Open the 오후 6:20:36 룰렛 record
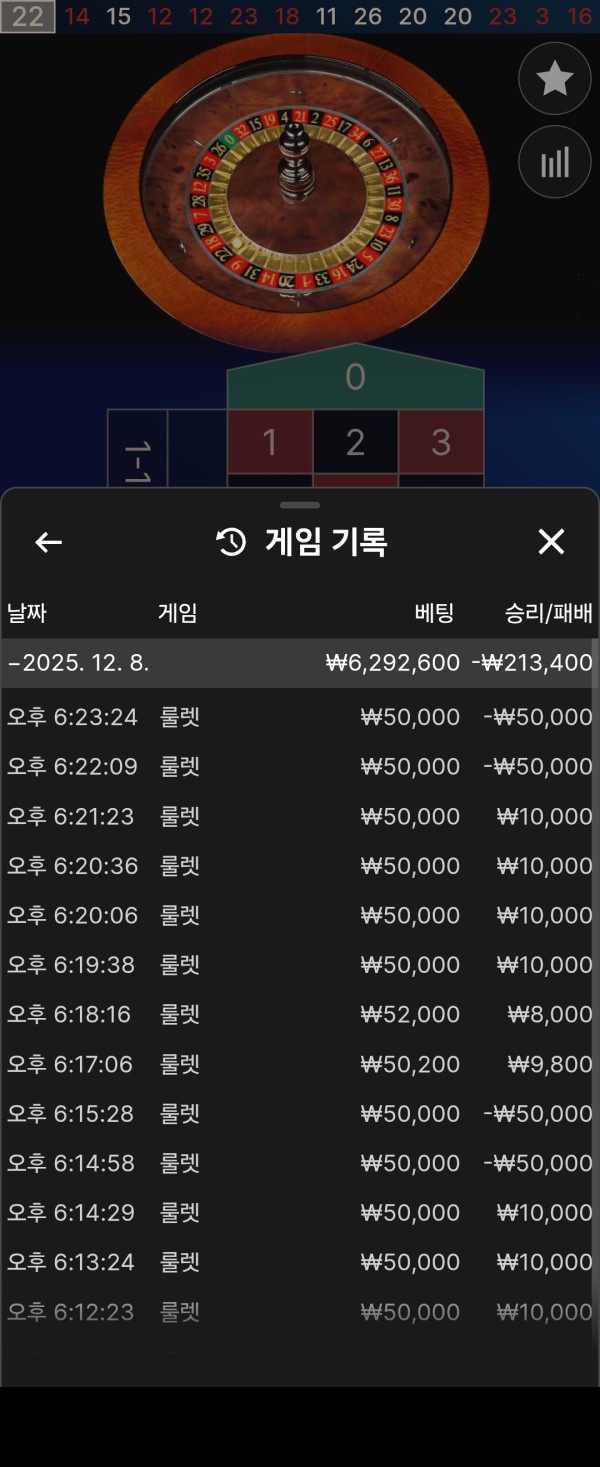 [x=298, y=866]
